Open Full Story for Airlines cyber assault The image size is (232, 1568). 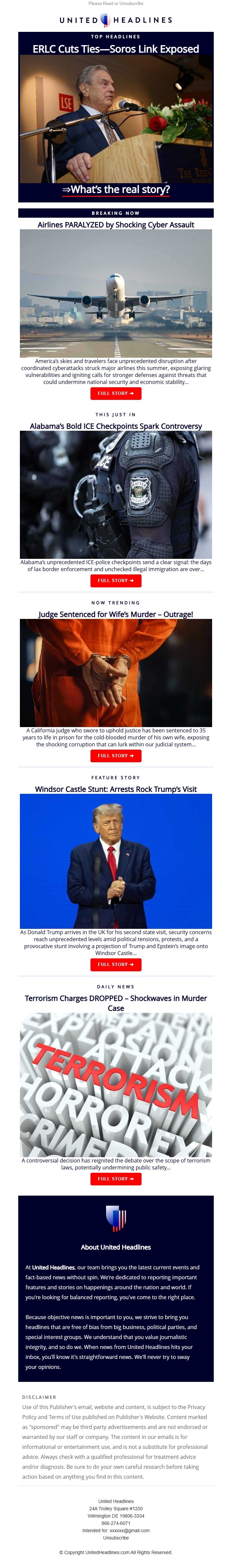tap(115, 393)
